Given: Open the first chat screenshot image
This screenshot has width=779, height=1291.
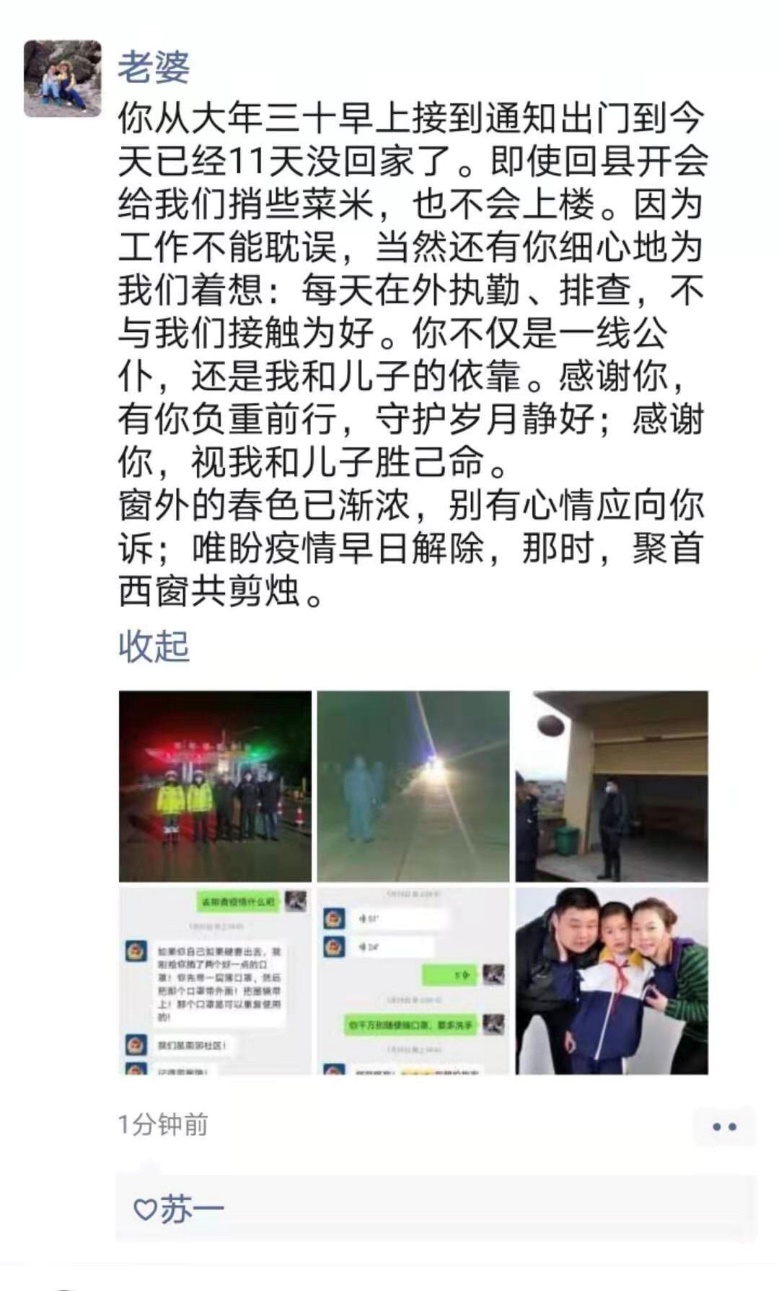Looking at the screenshot, I should tap(215, 980).
